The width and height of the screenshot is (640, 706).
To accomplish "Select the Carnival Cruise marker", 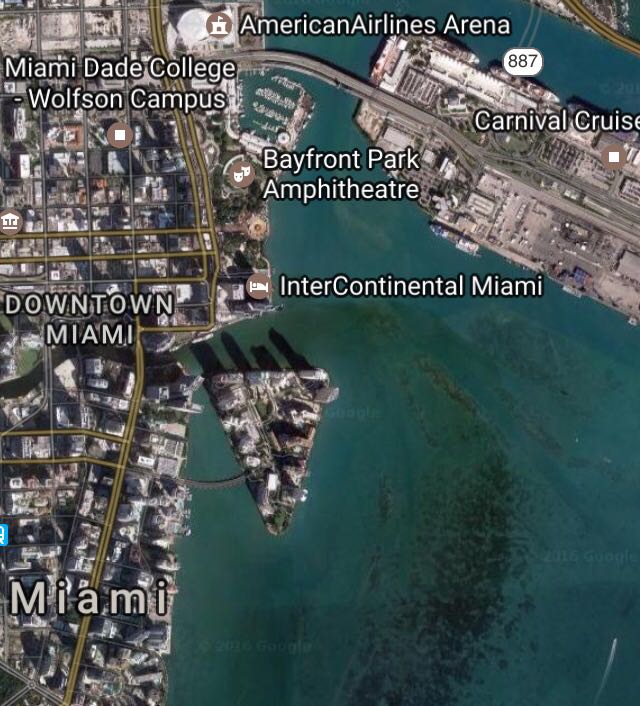I will pyautogui.click(x=613, y=156).
